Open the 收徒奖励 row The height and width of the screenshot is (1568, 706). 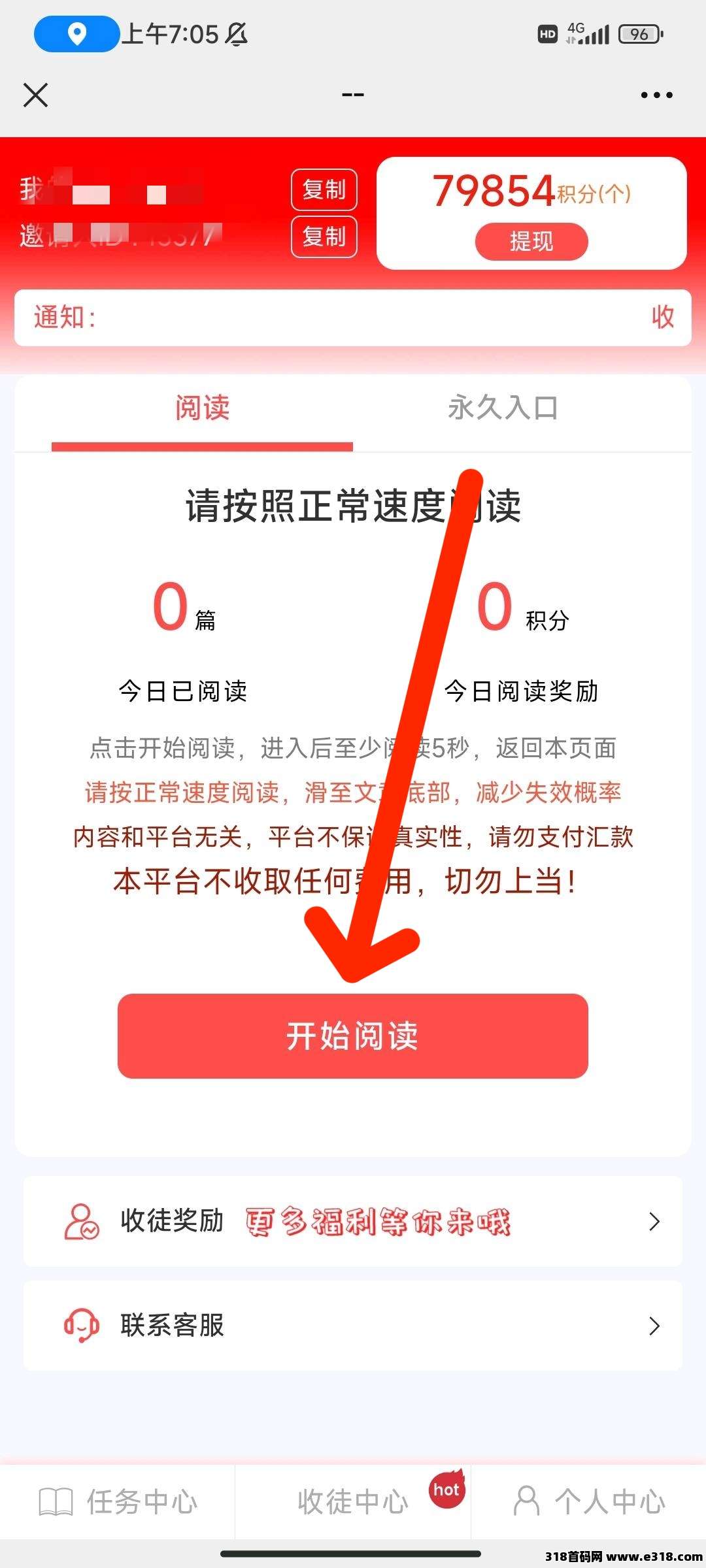353,1221
